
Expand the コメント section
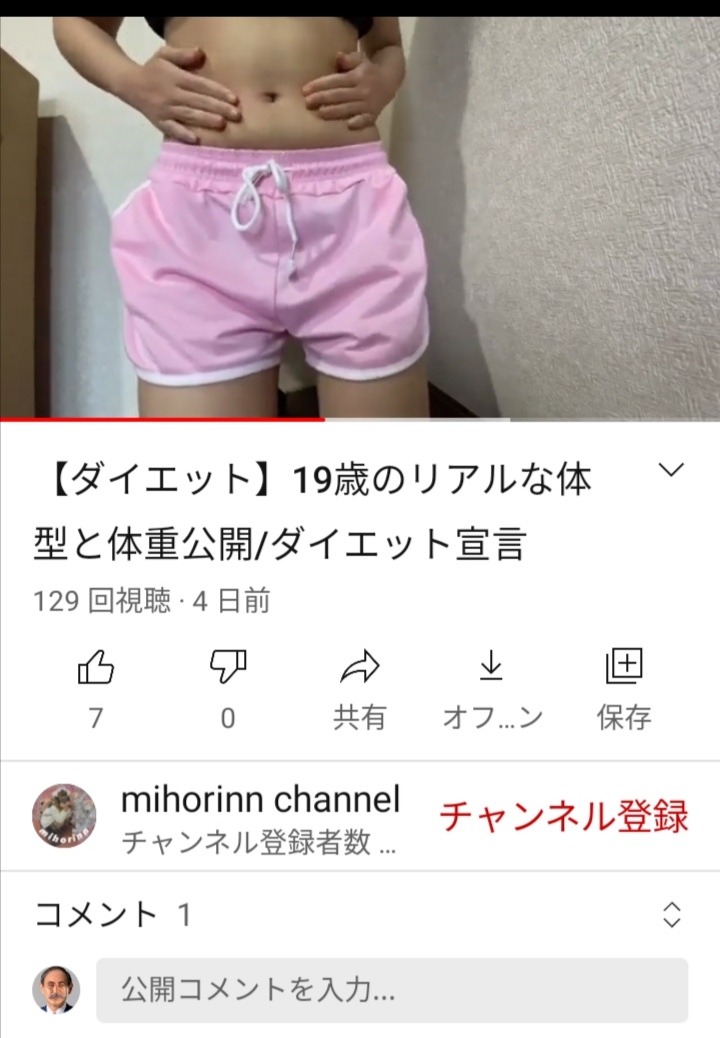(672, 914)
